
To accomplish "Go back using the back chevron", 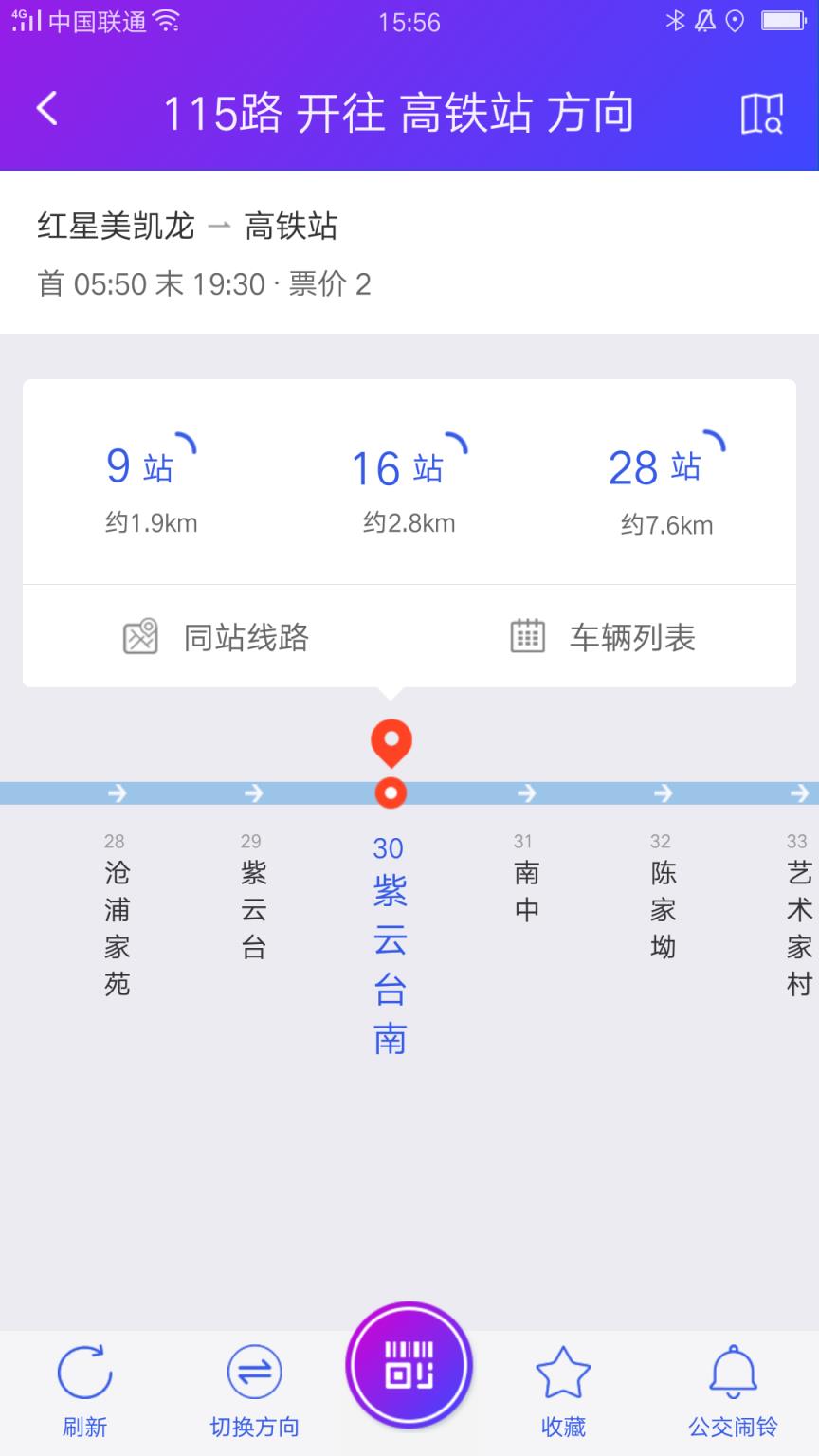I will [45, 109].
